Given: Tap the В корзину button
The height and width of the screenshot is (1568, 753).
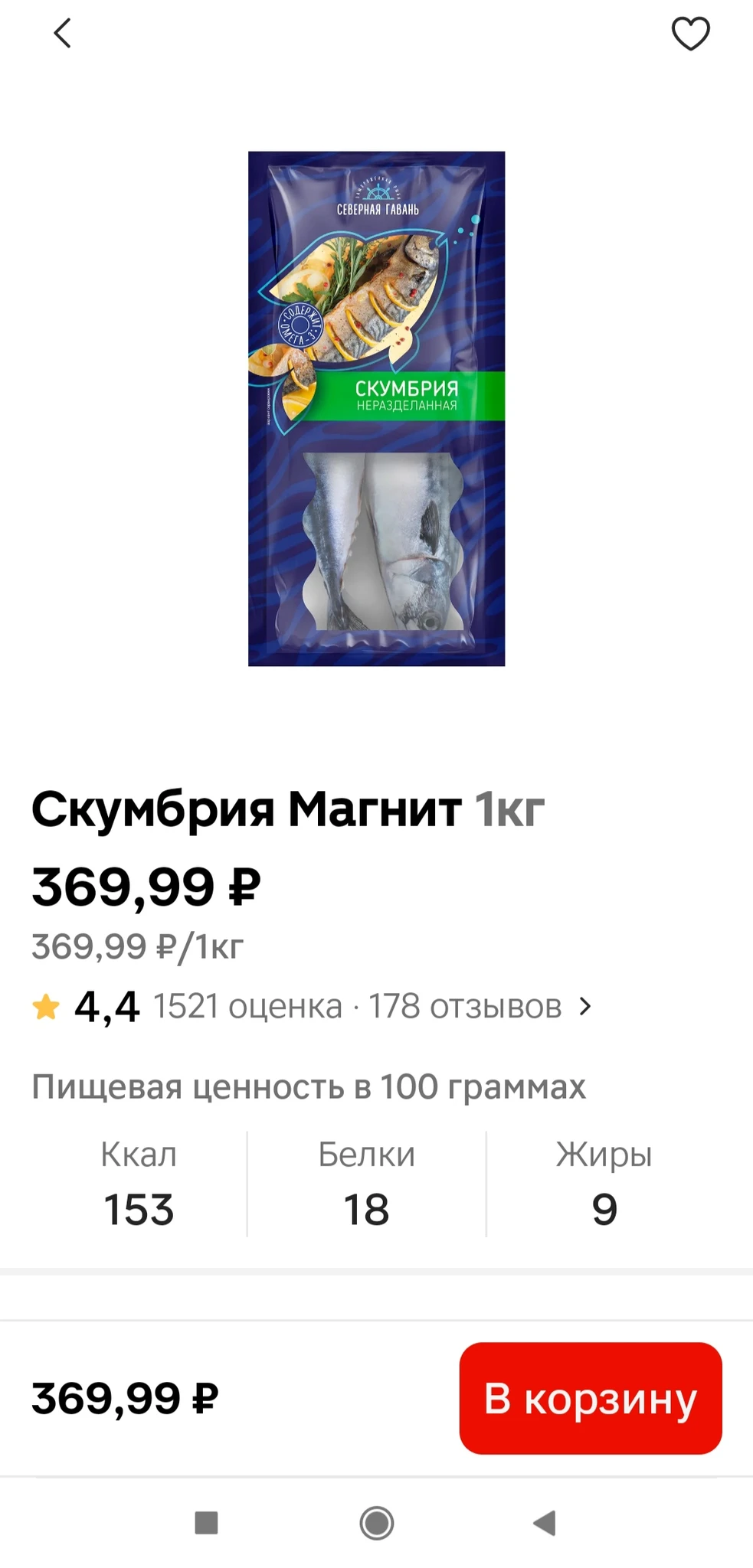Looking at the screenshot, I should 590,1398.
